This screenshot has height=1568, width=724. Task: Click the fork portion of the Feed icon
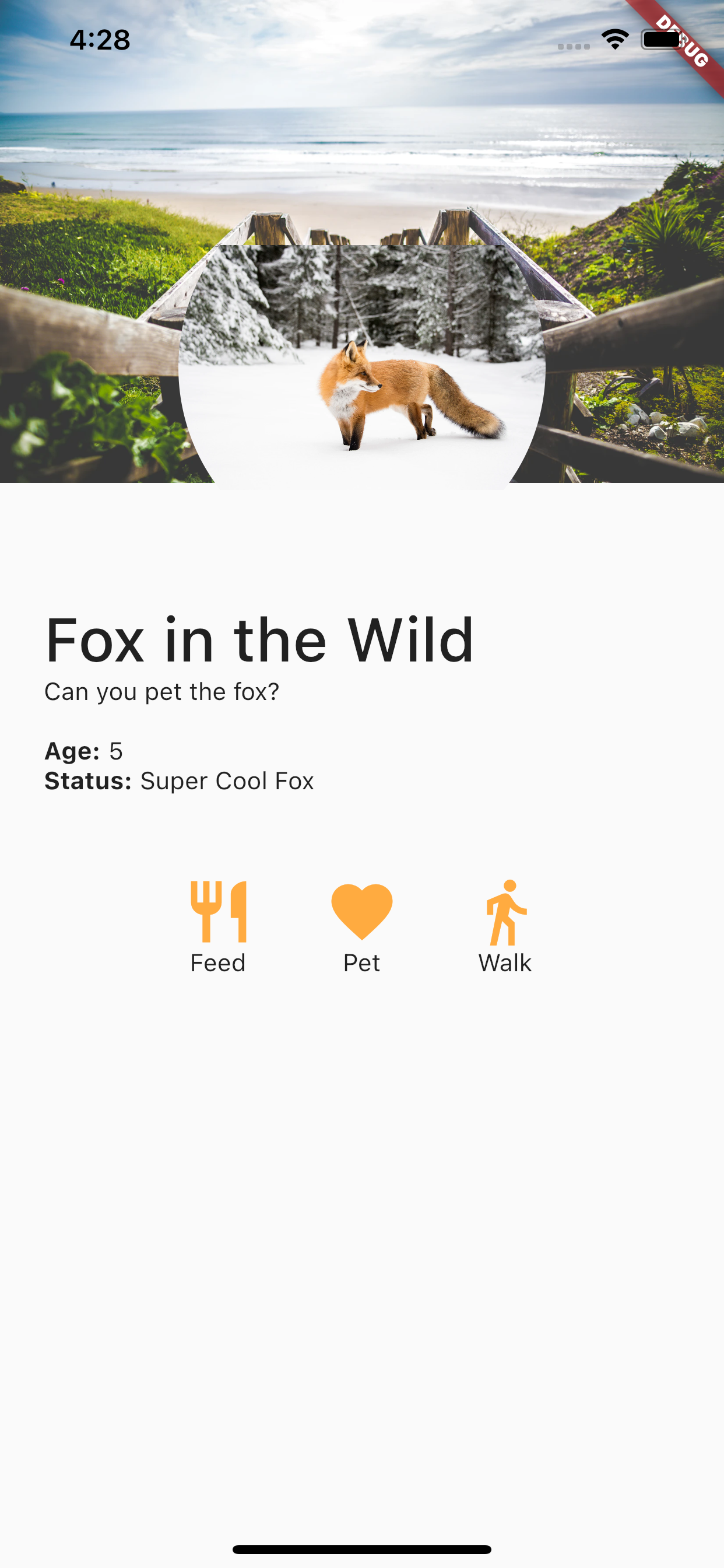pyautogui.click(x=206, y=911)
